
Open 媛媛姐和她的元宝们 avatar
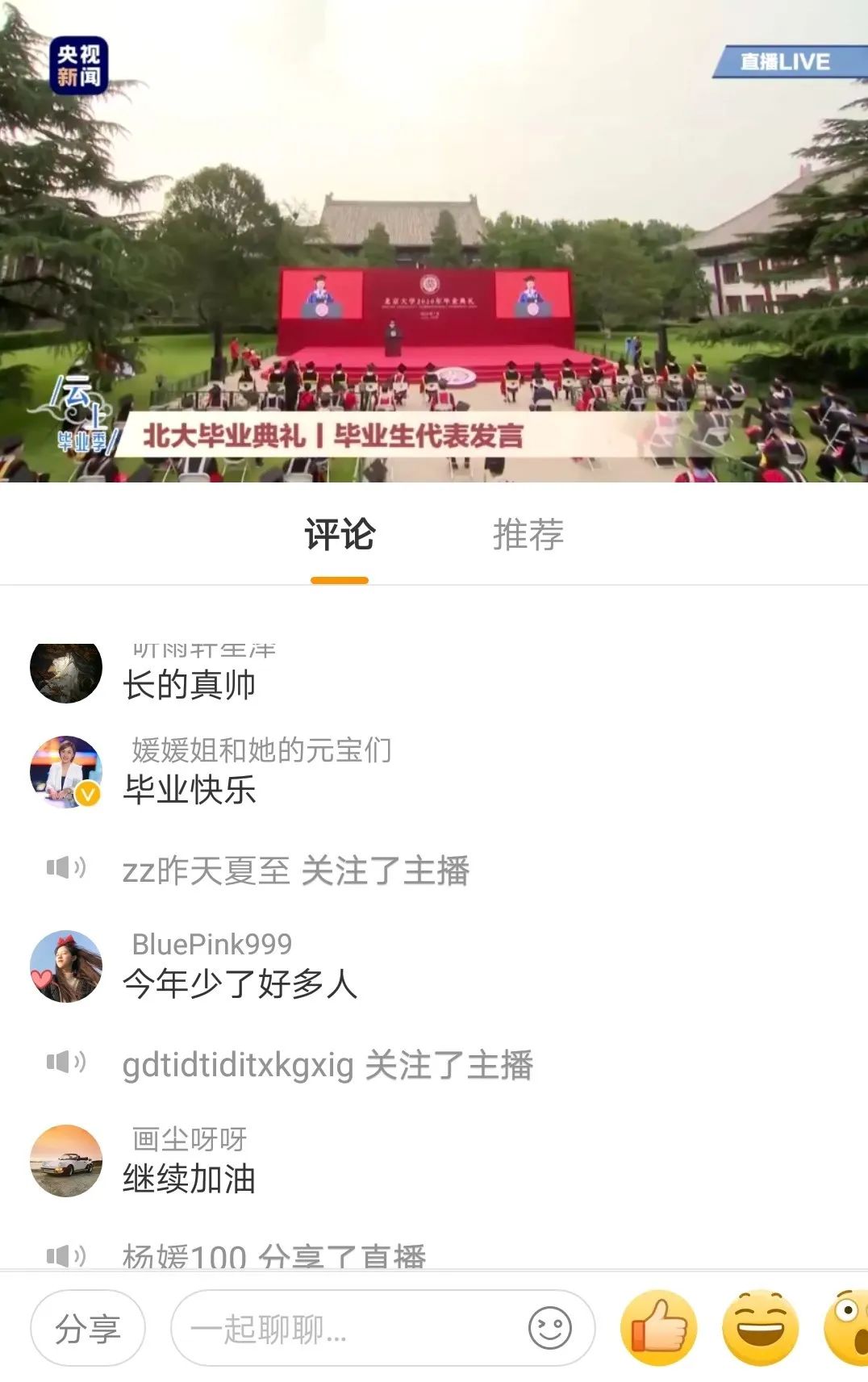point(66,772)
